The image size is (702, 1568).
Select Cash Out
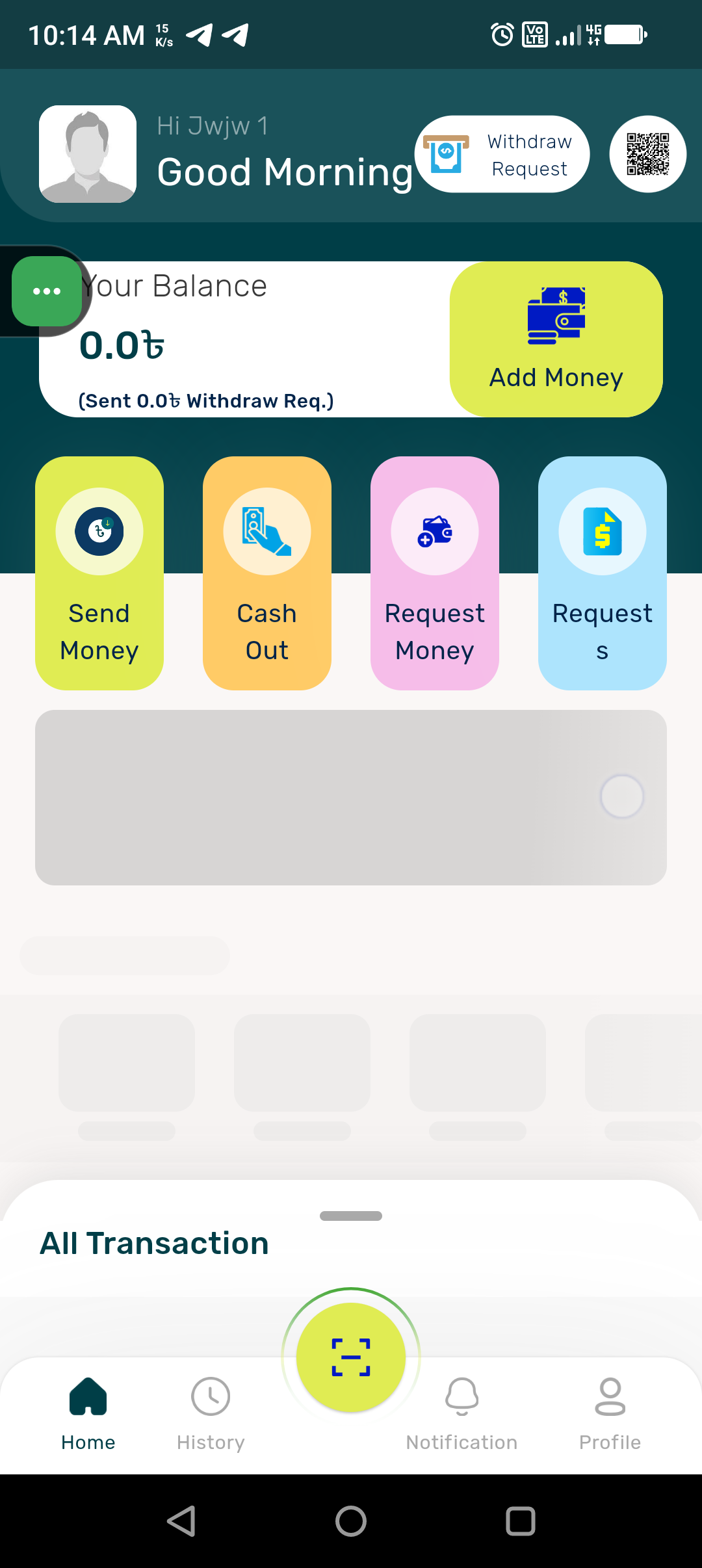coord(267,573)
